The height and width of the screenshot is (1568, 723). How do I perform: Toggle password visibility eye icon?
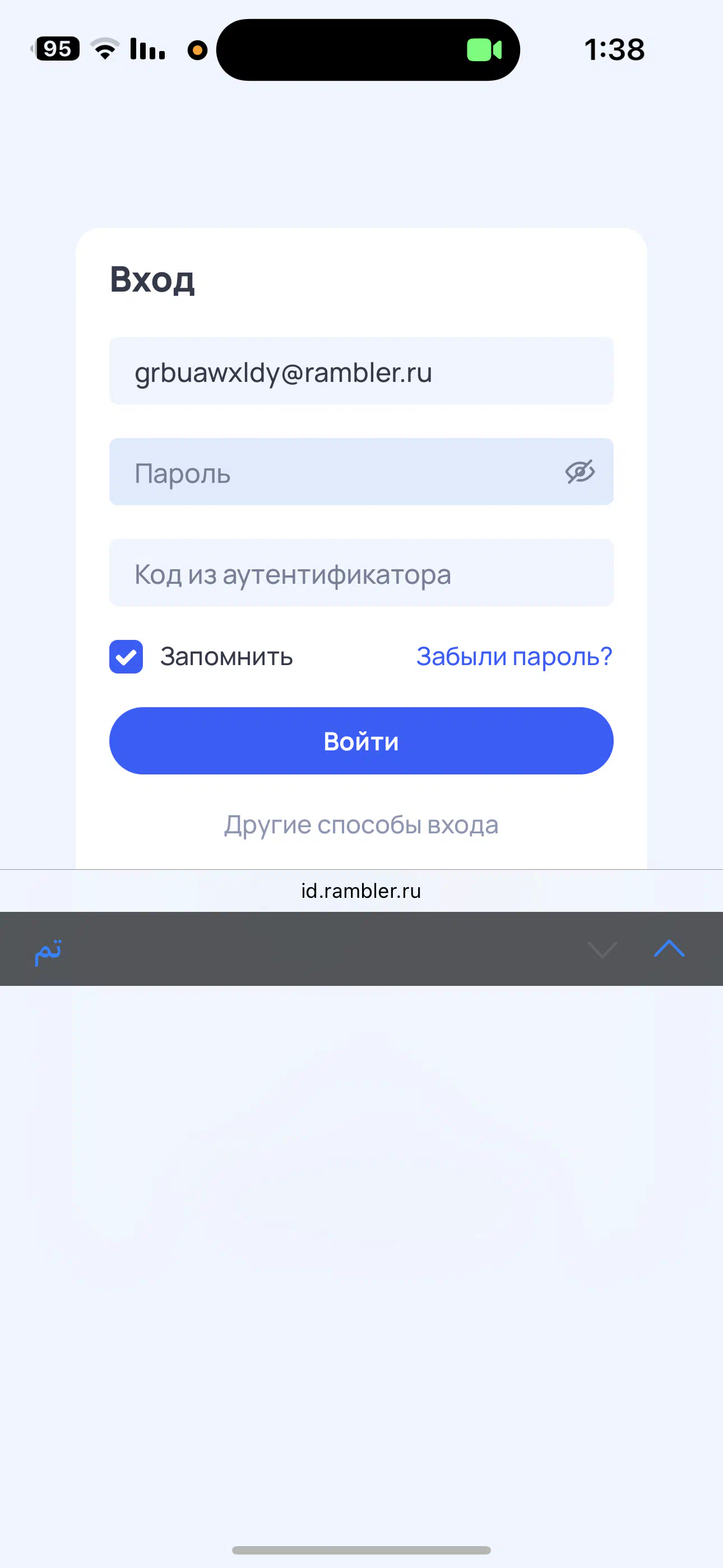(580, 472)
